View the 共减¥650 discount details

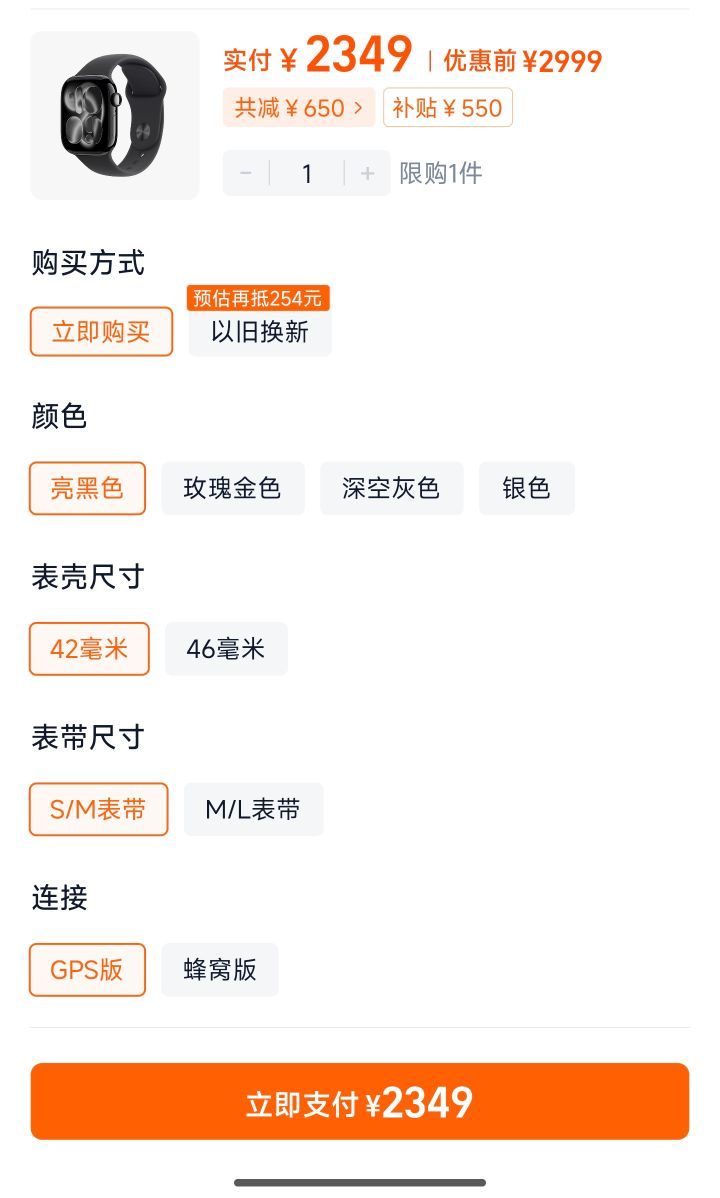click(x=298, y=108)
